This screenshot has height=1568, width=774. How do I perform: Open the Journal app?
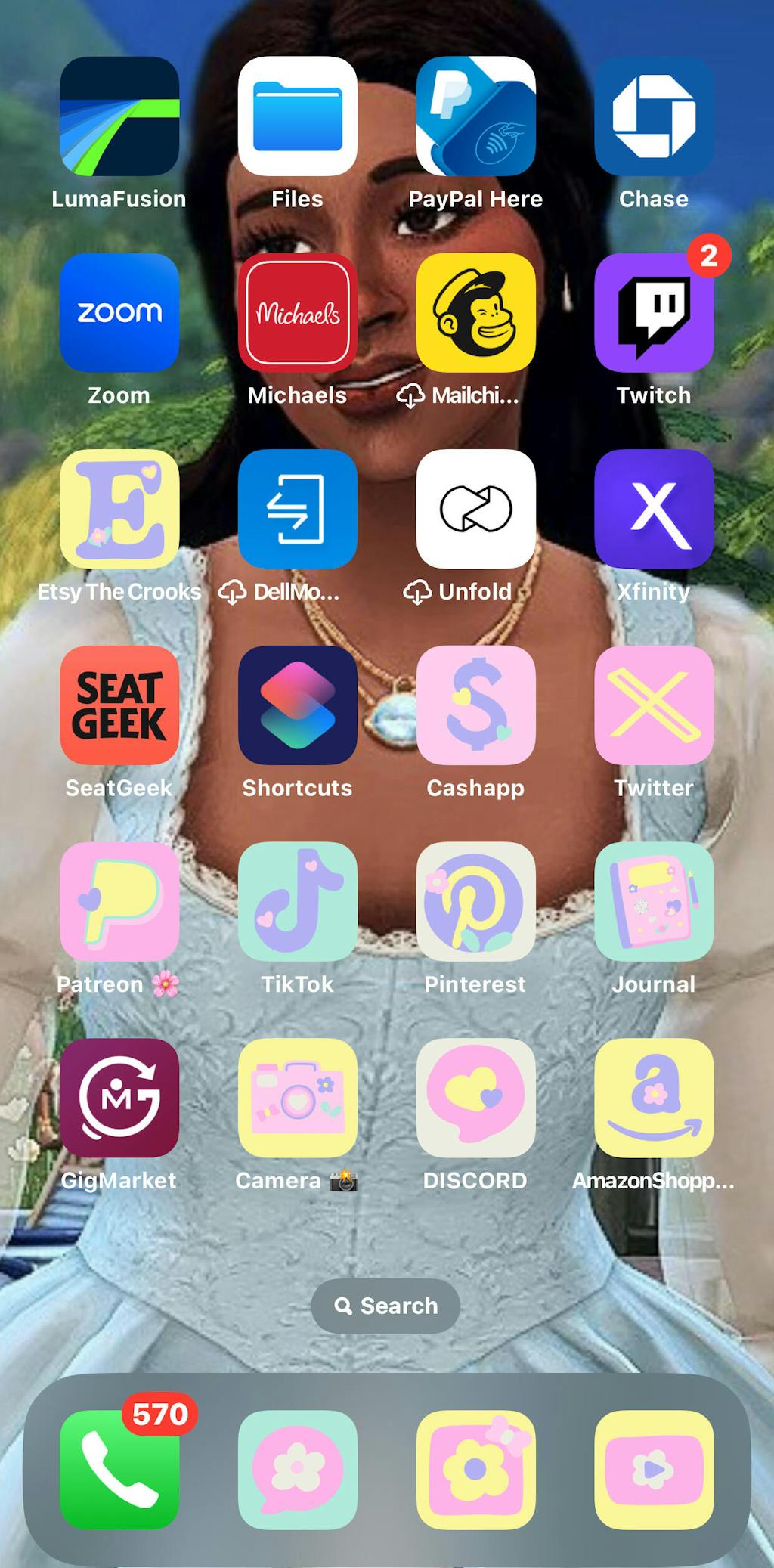coord(654,902)
